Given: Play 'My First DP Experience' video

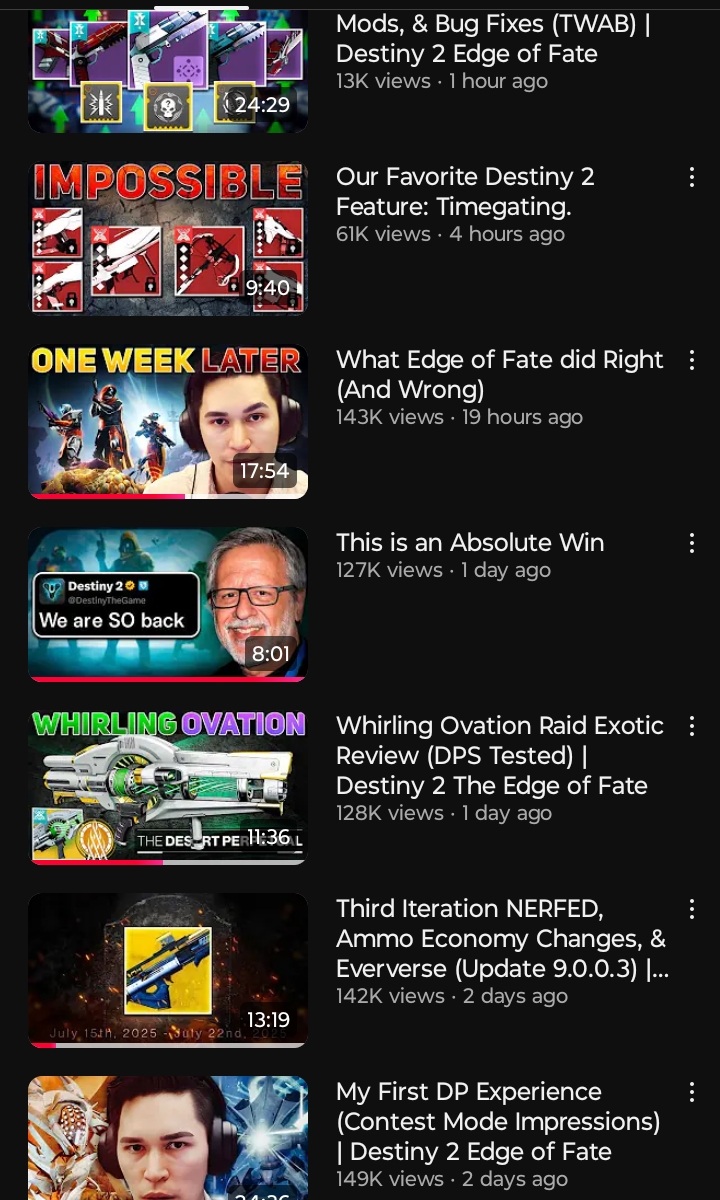Looking at the screenshot, I should click(x=168, y=1140).
